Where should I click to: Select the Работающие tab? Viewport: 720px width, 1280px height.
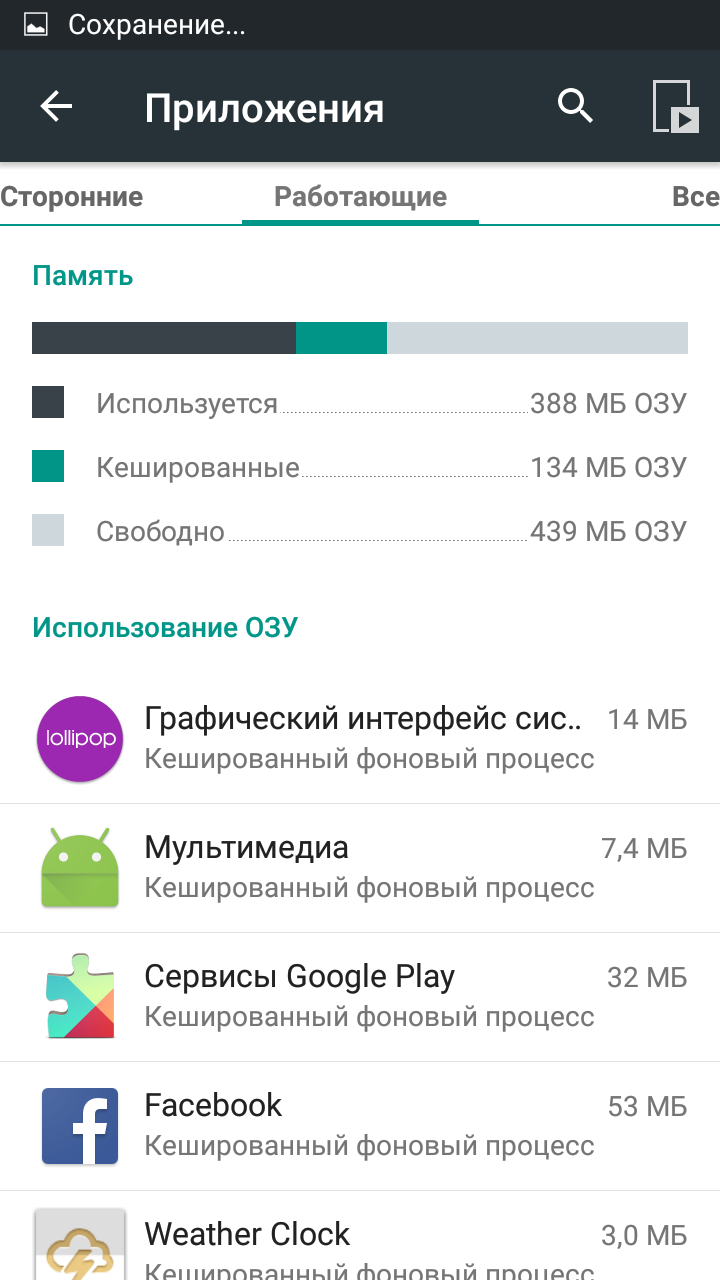360,196
